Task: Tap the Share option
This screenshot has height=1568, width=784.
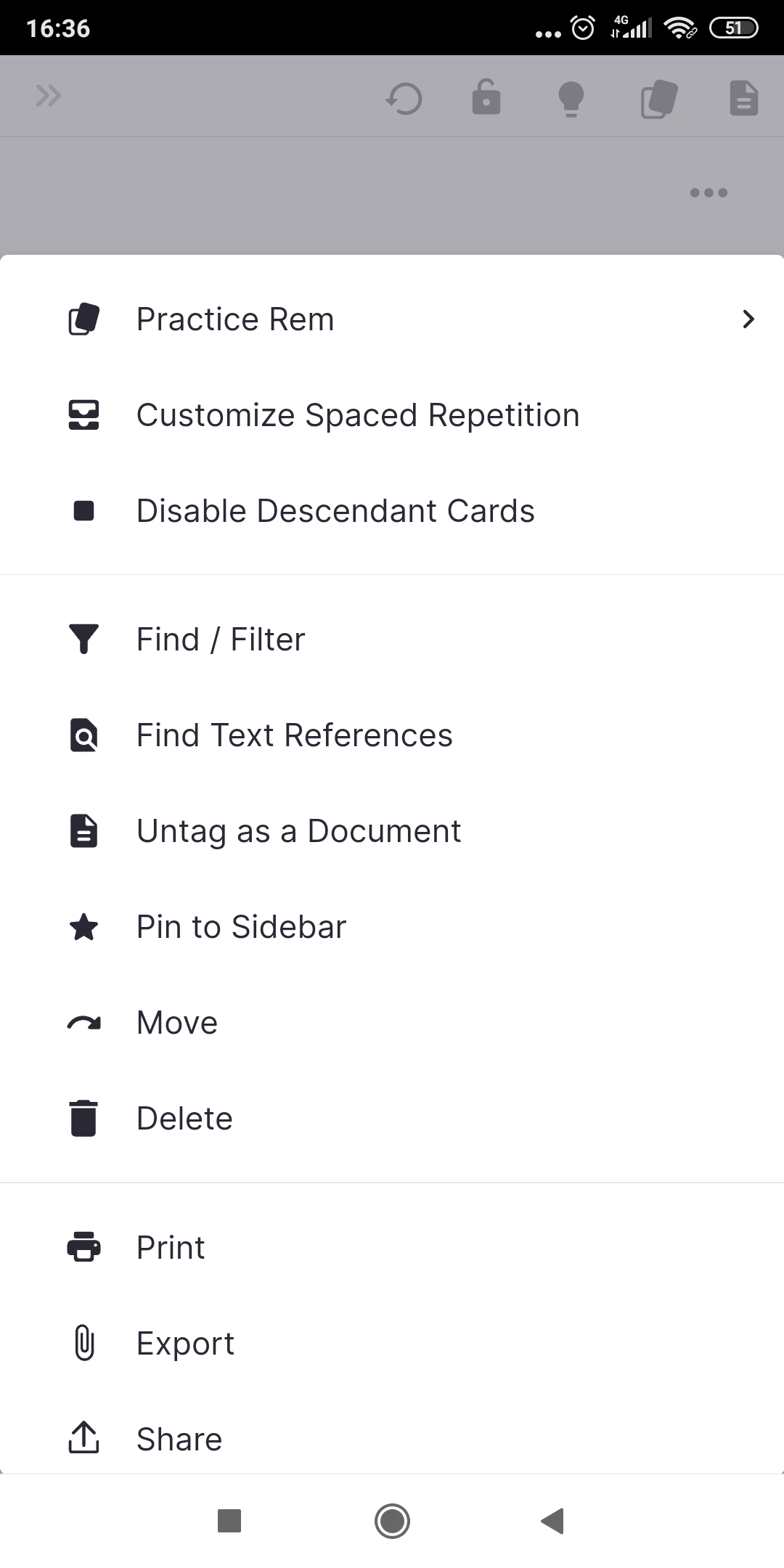Action: [392, 1438]
